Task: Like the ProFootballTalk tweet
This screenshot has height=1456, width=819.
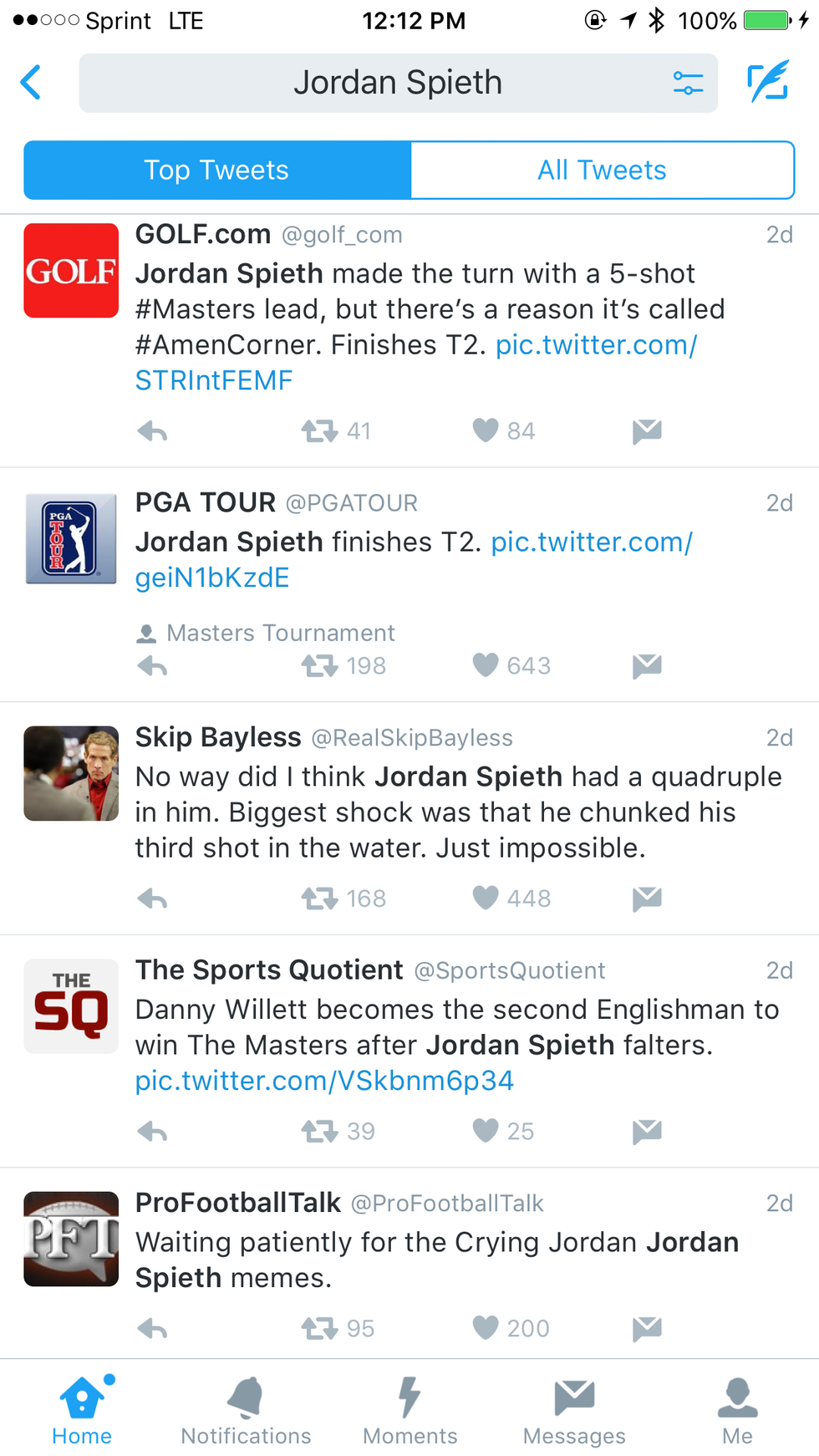Action: tap(486, 1328)
